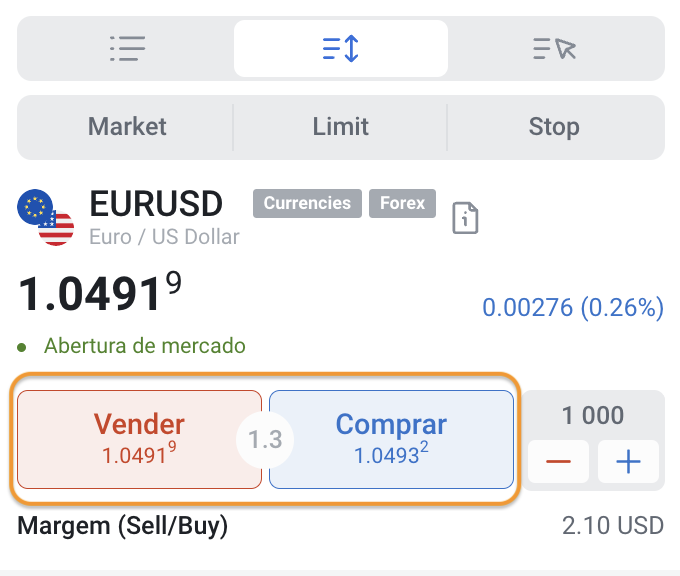Decrease volume with the minus button
680x576 pixels.
[x=558, y=461]
